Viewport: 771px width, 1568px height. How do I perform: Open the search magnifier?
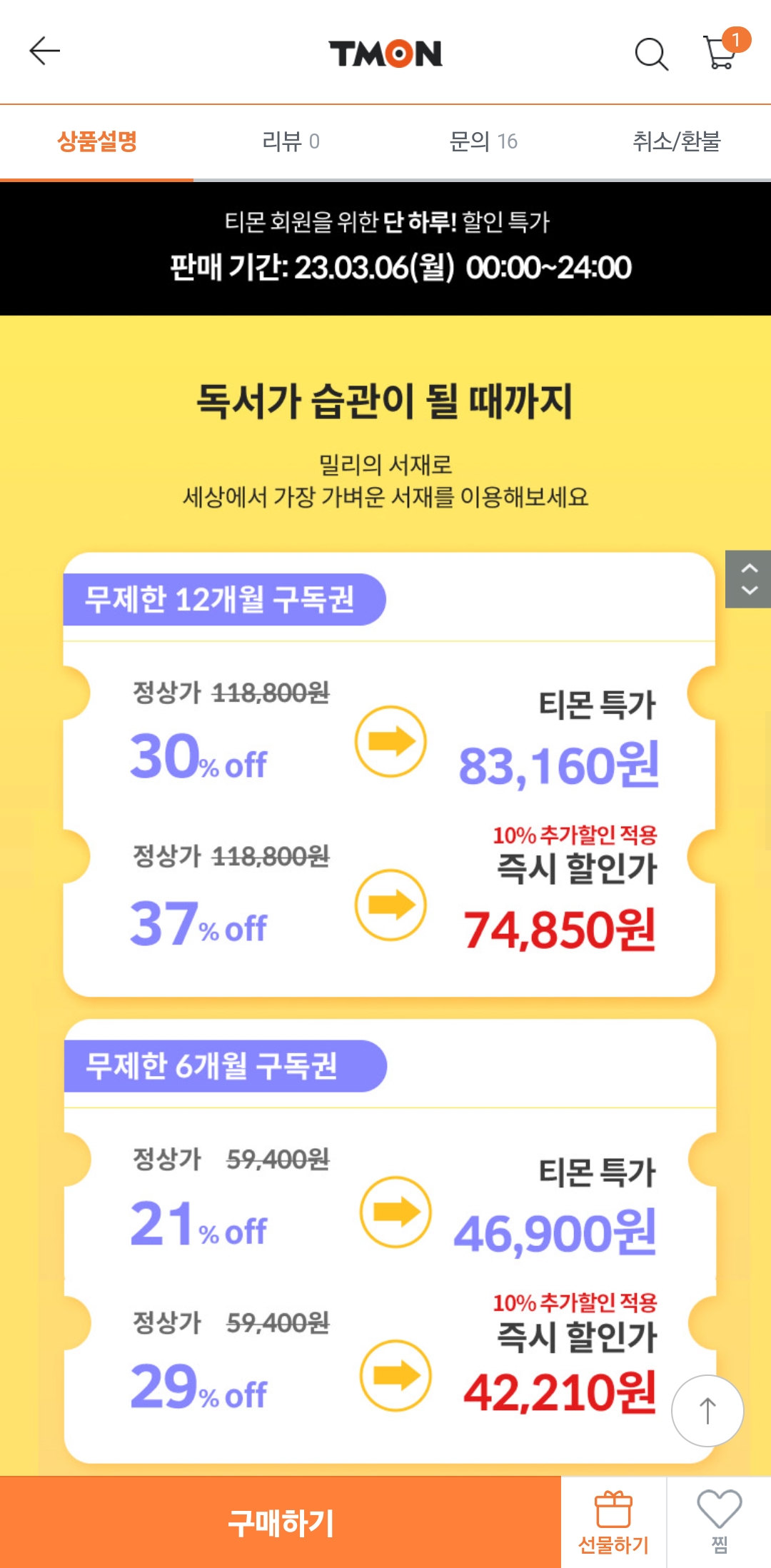coord(651,54)
